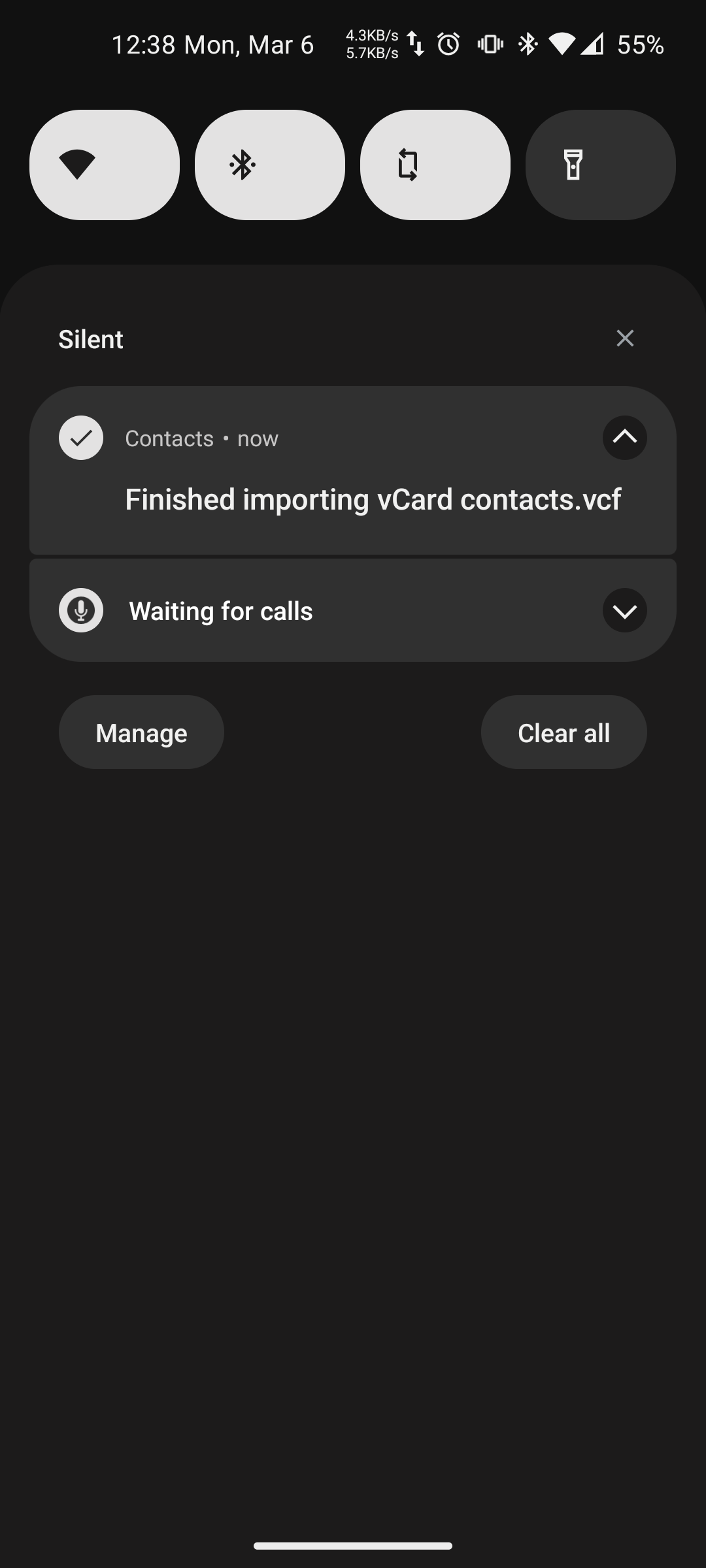Viewport: 706px width, 1568px height.
Task: Toggle the auto-rotate tile
Action: [435, 165]
